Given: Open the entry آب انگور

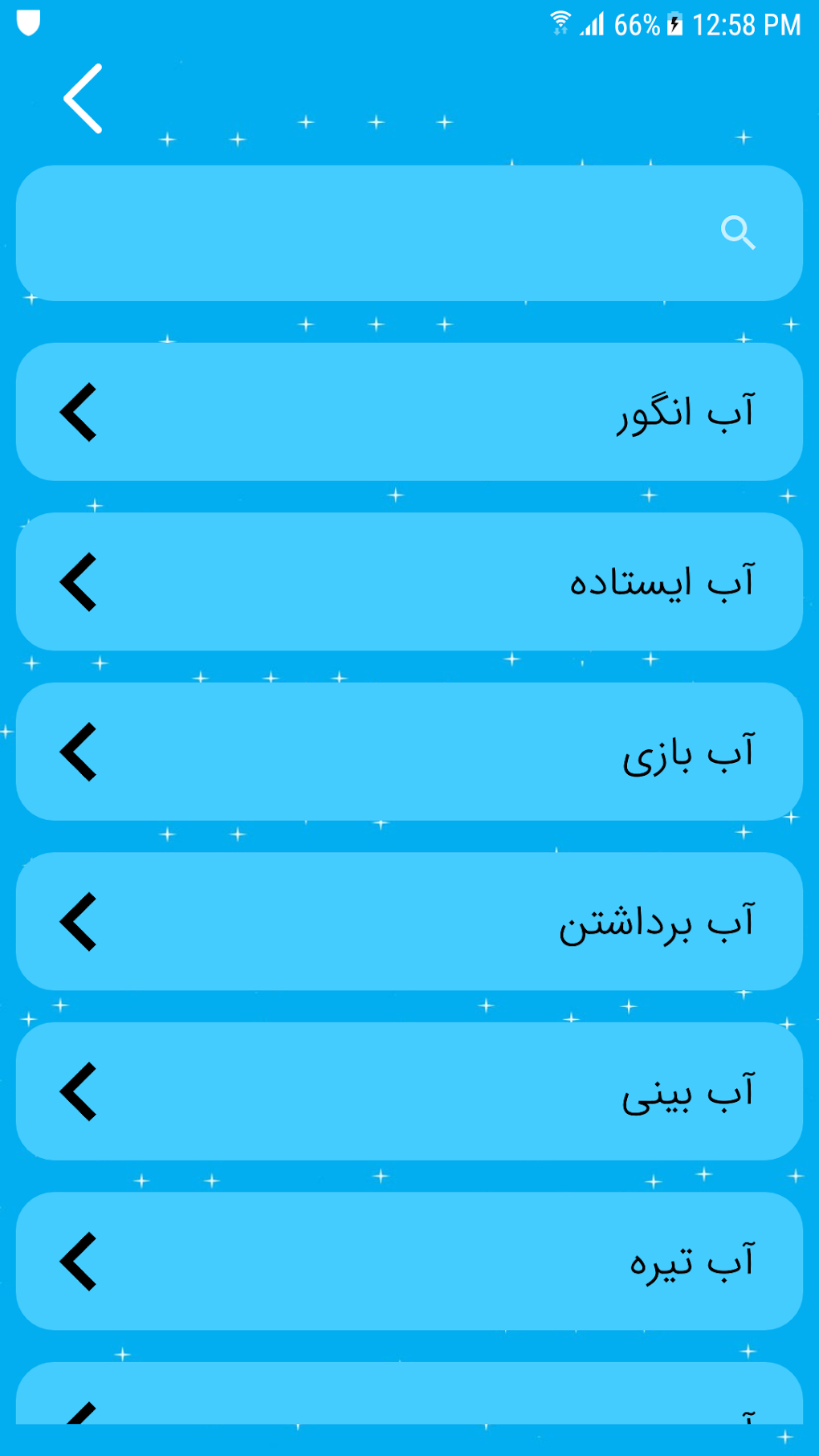Looking at the screenshot, I should click(x=409, y=412).
